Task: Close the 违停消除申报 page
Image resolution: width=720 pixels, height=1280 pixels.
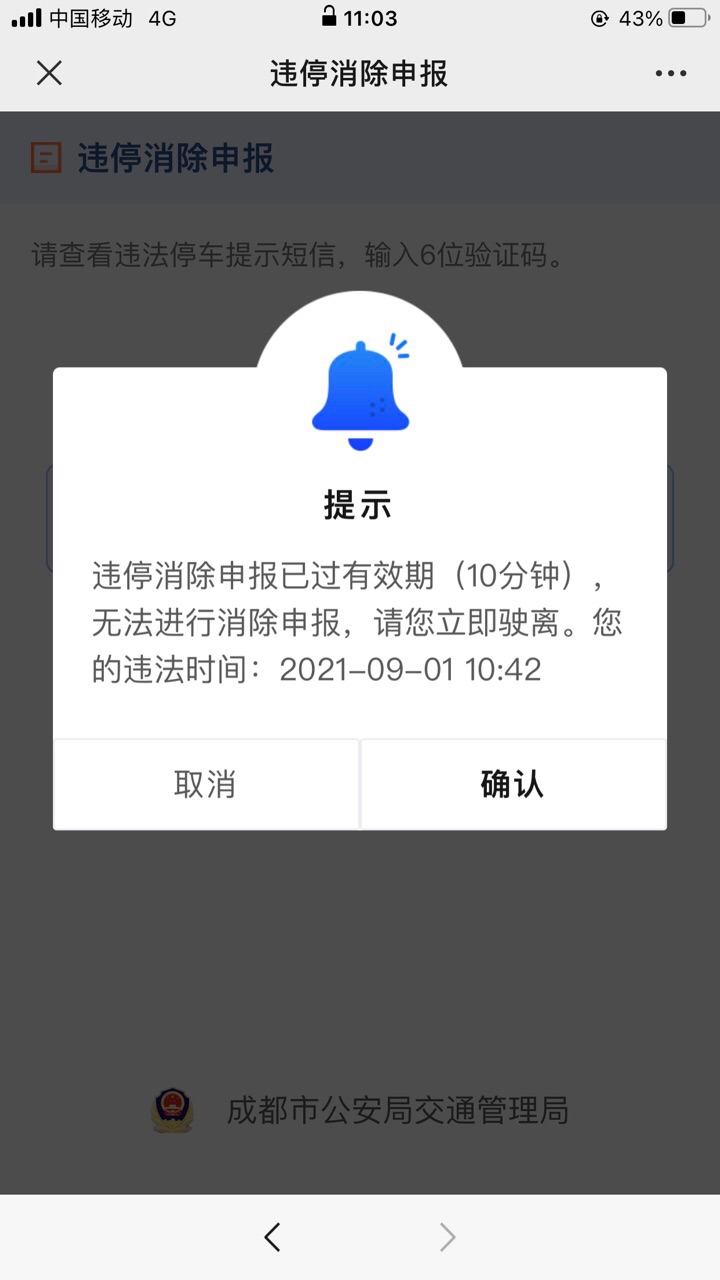Action: click(49, 73)
